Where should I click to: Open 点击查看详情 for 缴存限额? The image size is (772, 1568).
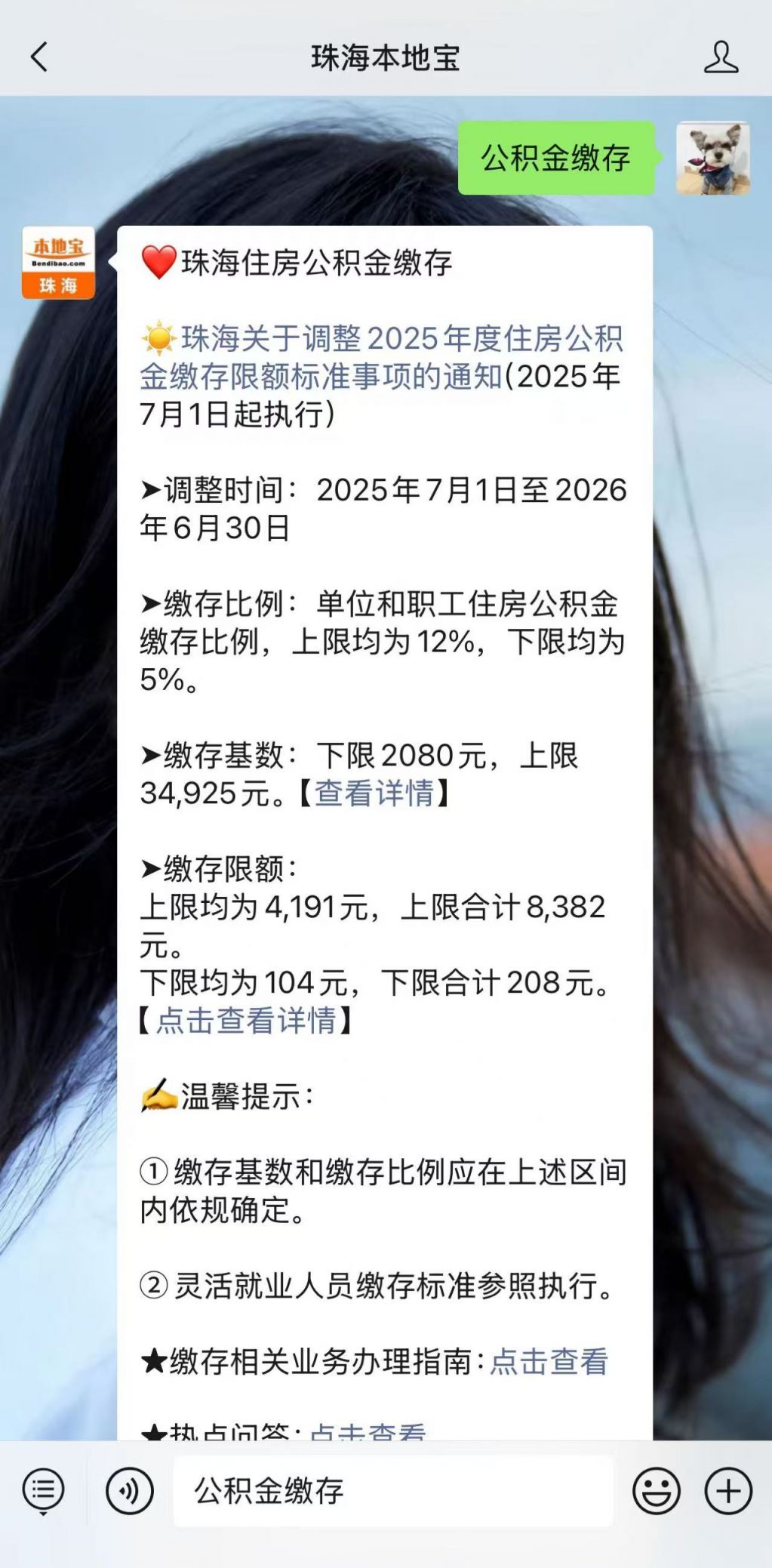click(x=246, y=1021)
